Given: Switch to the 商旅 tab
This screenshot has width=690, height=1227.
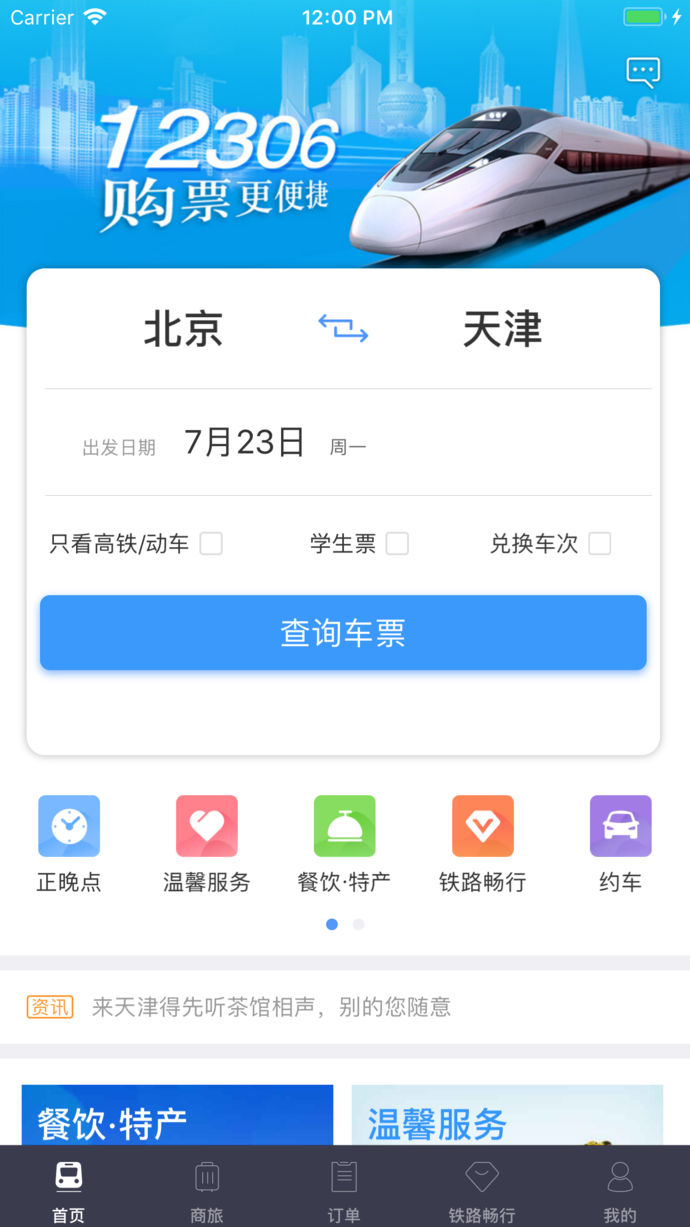Looking at the screenshot, I should (207, 1189).
